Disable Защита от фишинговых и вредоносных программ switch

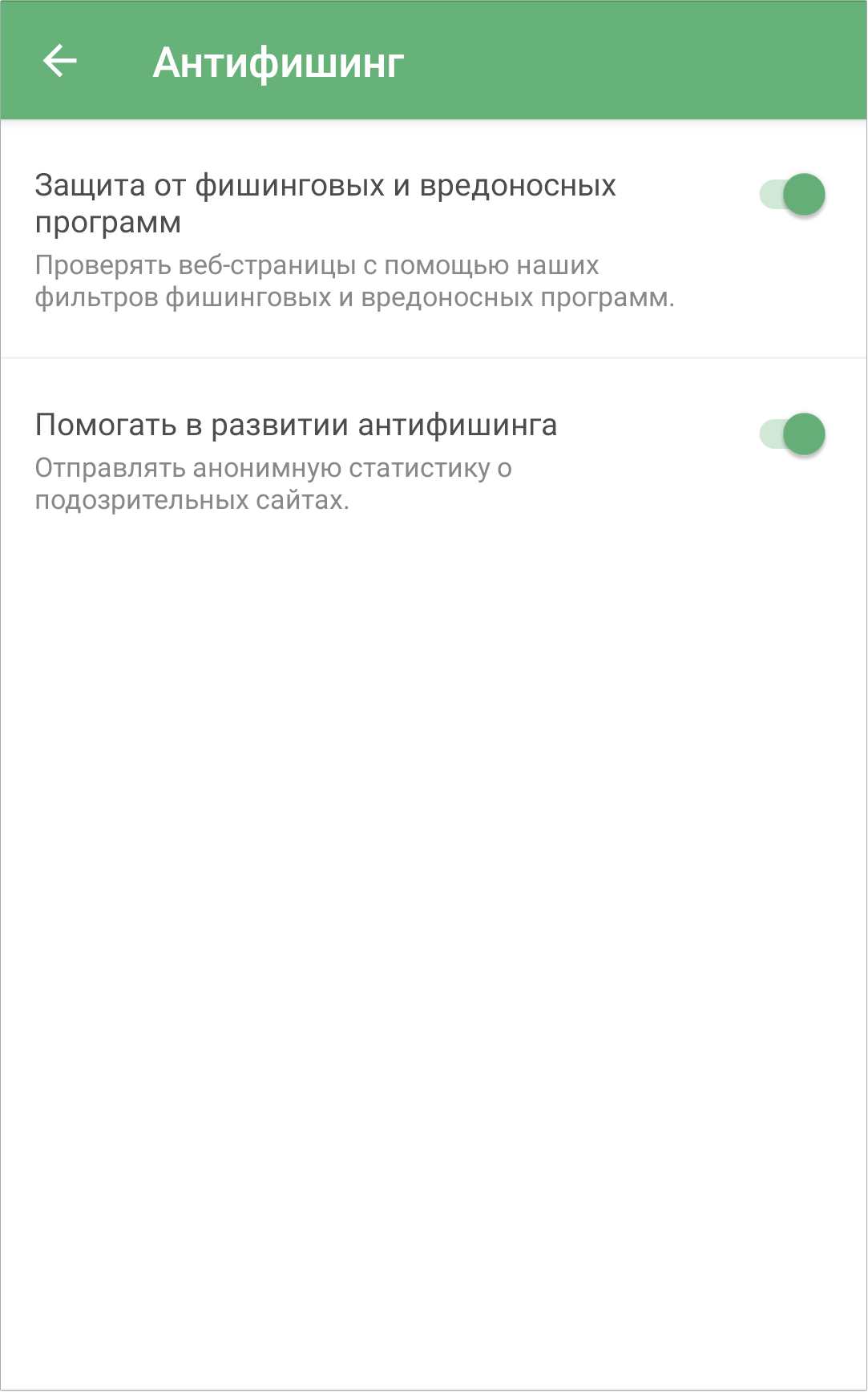[792, 195]
